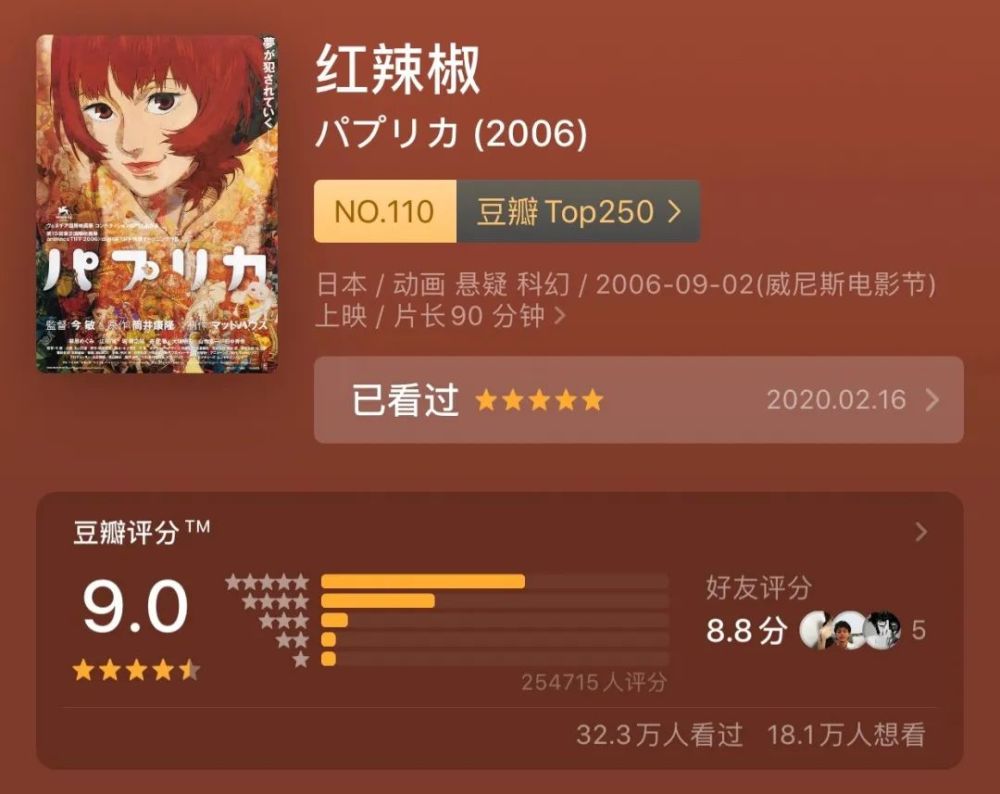Expand the movie info line with 片长90分钟
Screen dimensions: 1000x794
tap(626, 300)
